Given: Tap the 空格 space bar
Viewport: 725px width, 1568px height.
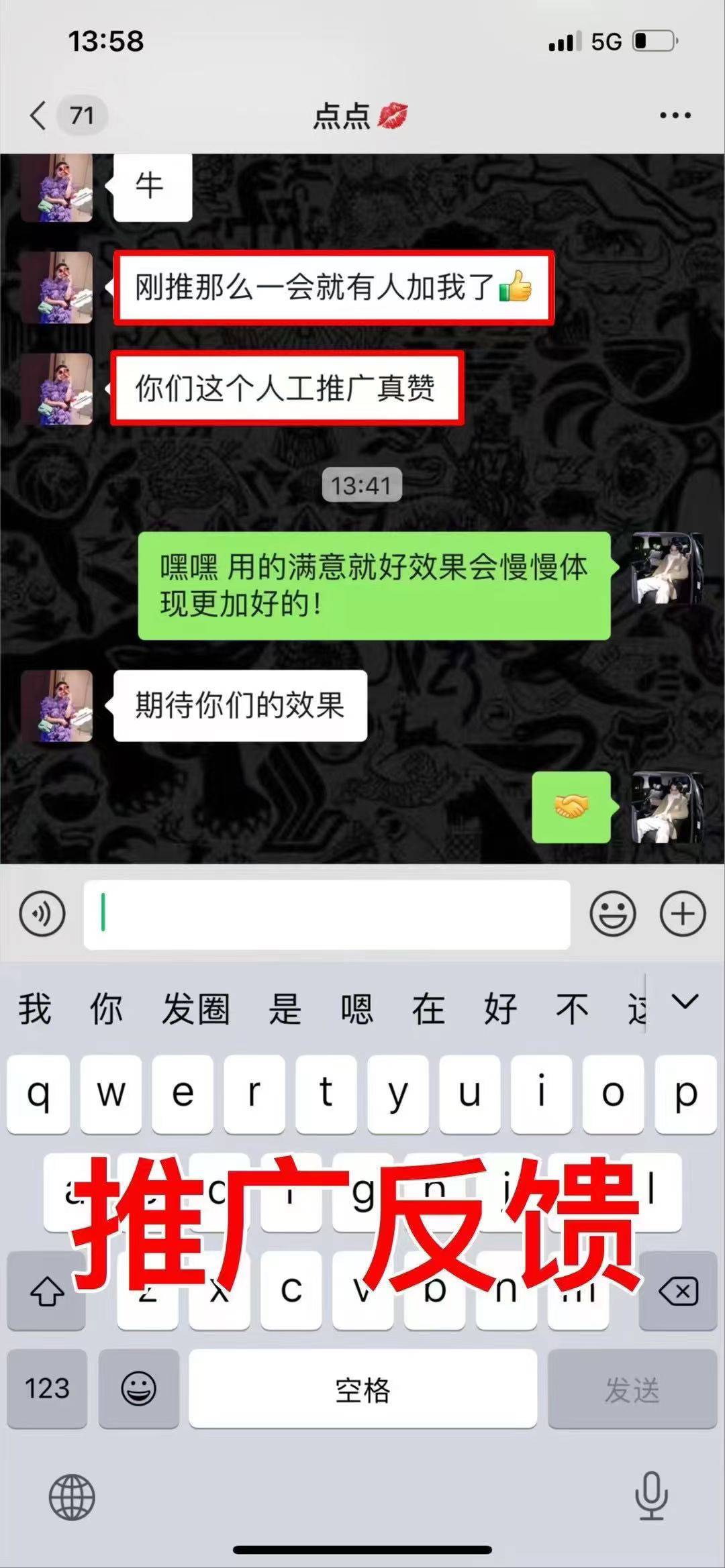Looking at the screenshot, I should tap(362, 1388).
